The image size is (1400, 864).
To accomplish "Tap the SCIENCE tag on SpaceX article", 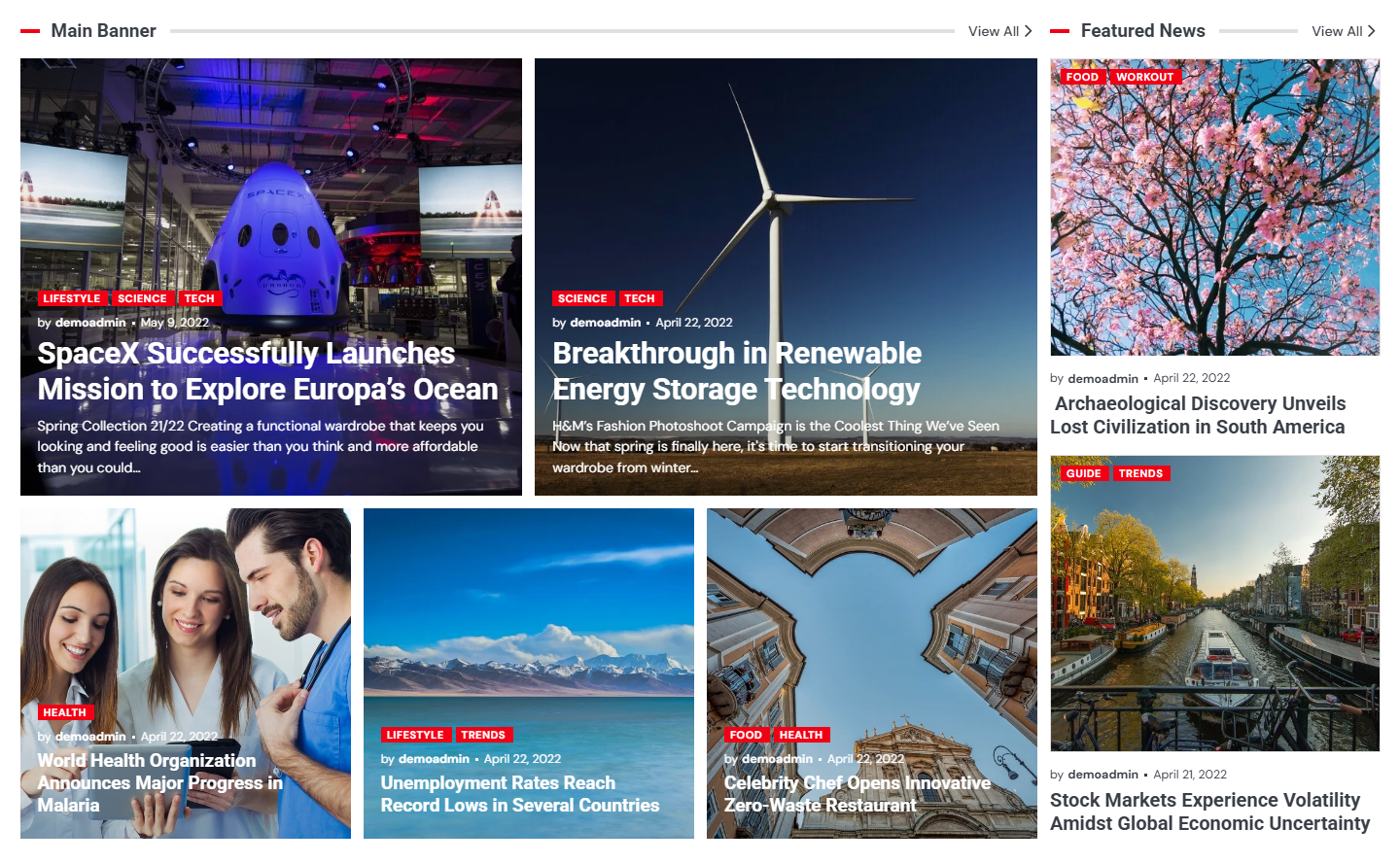I will (142, 298).
